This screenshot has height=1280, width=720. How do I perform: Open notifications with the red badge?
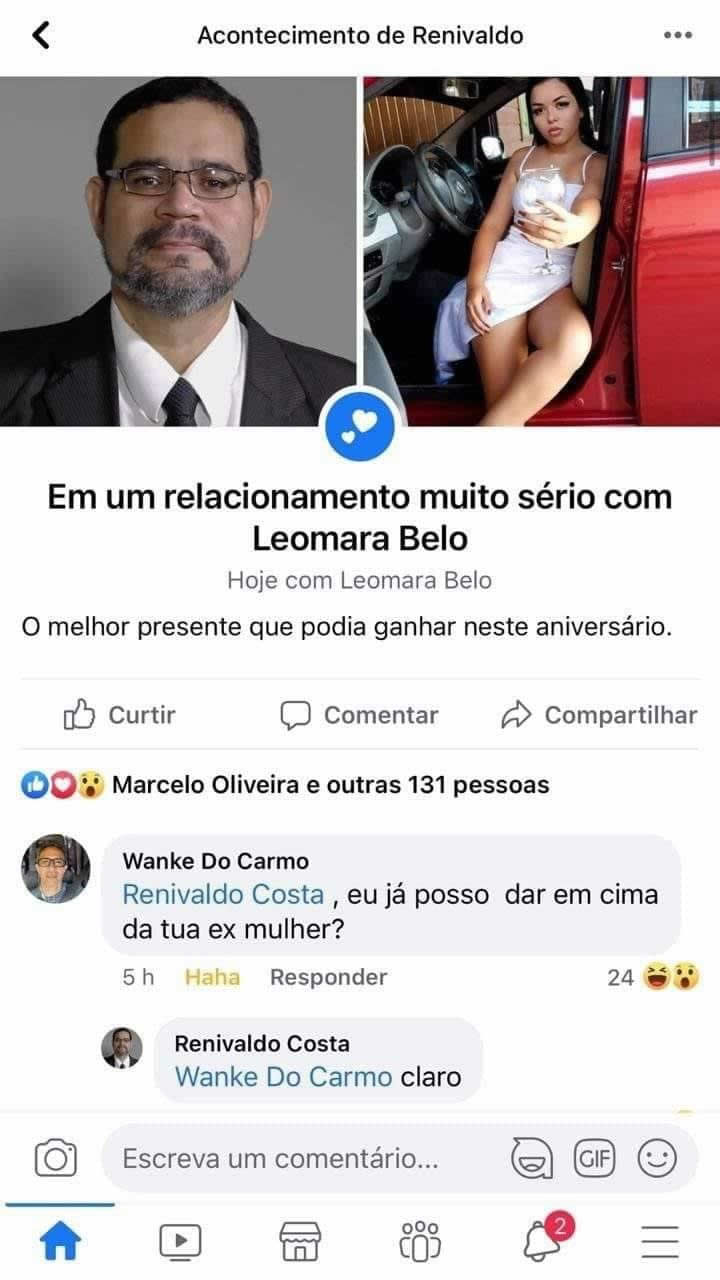(x=540, y=1243)
